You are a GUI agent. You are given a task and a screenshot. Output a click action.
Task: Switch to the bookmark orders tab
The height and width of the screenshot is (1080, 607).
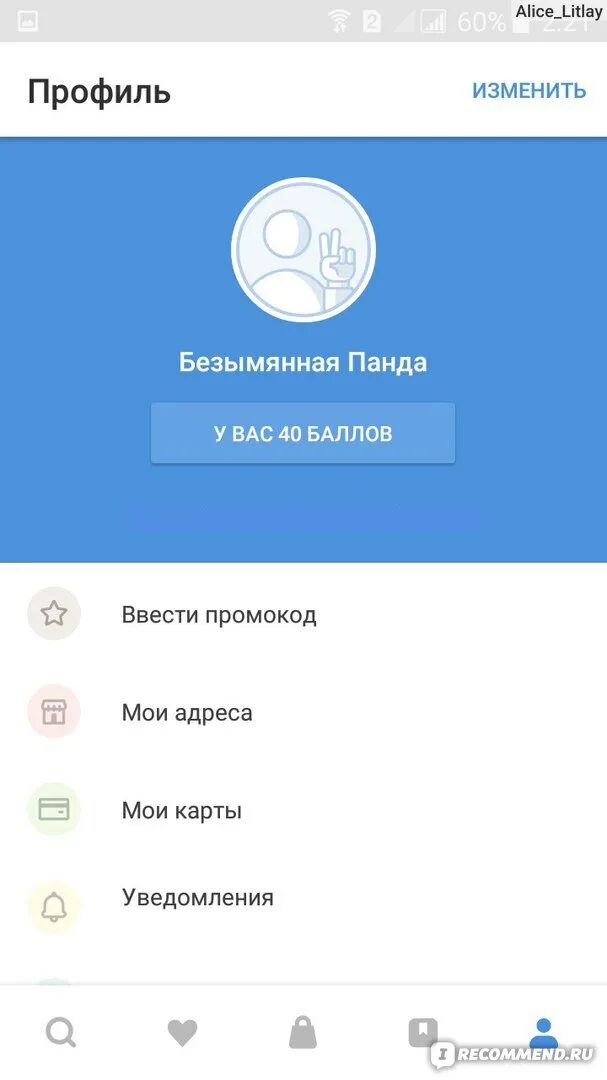tap(423, 1033)
